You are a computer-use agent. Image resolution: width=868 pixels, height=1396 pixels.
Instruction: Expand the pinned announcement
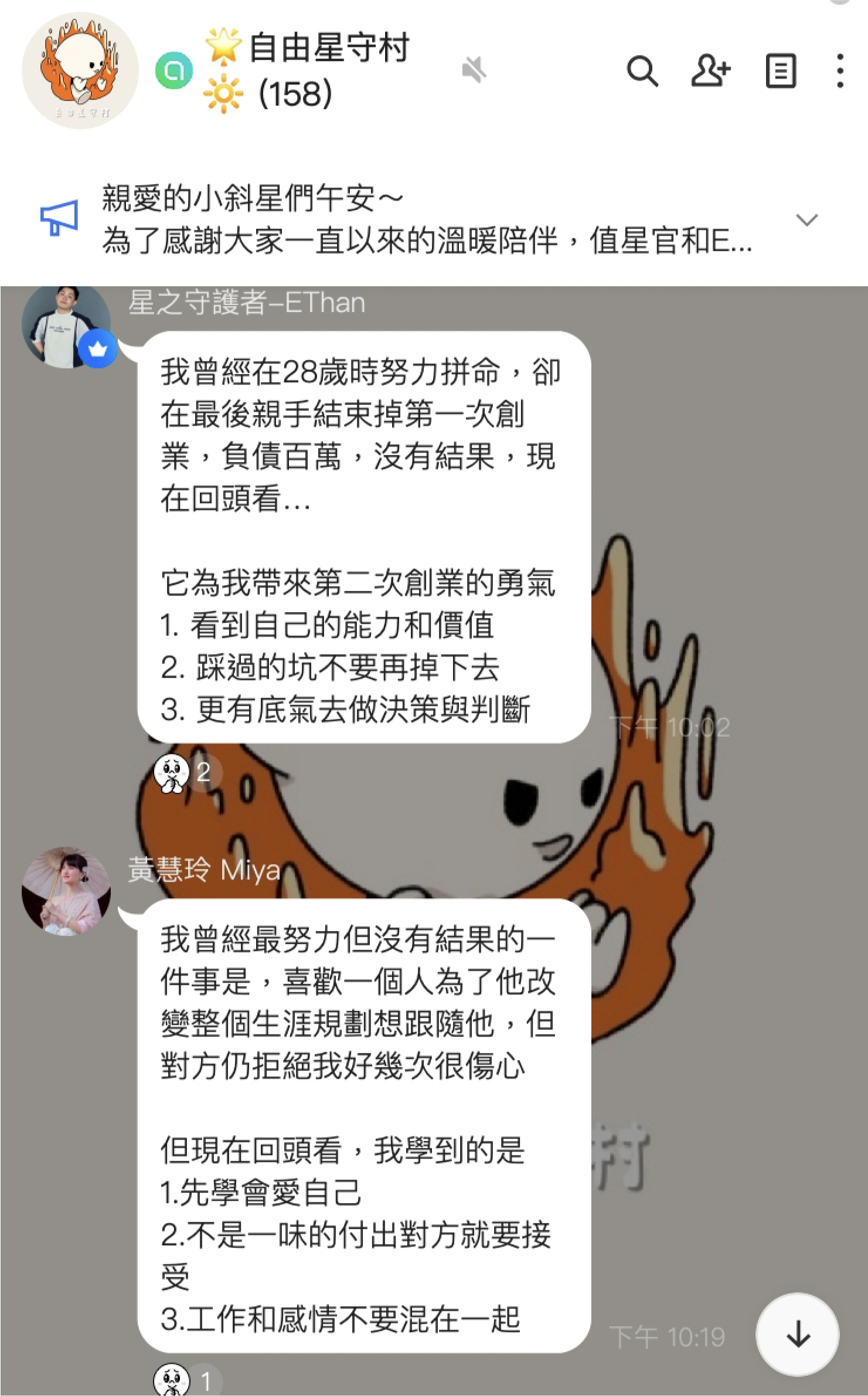coord(807,220)
